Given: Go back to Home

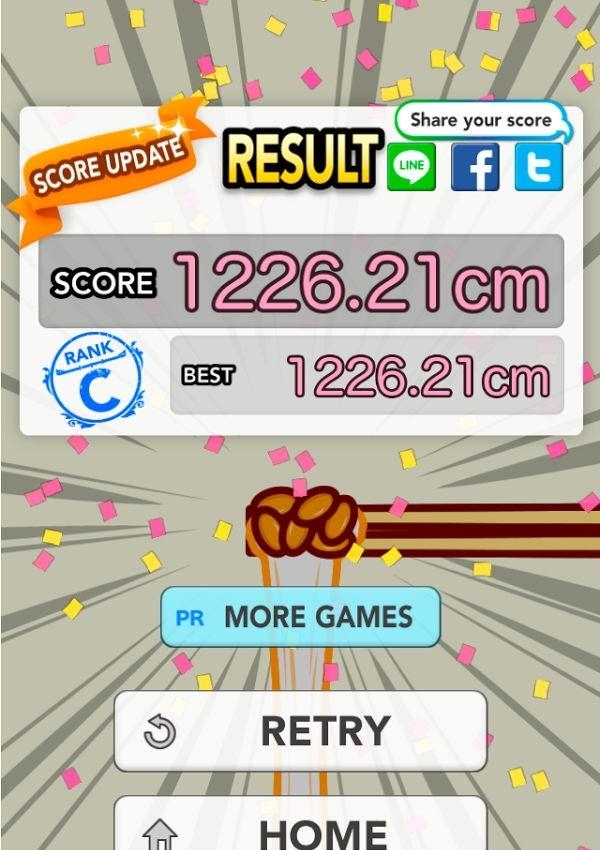Looking at the screenshot, I should tap(300, 826).
